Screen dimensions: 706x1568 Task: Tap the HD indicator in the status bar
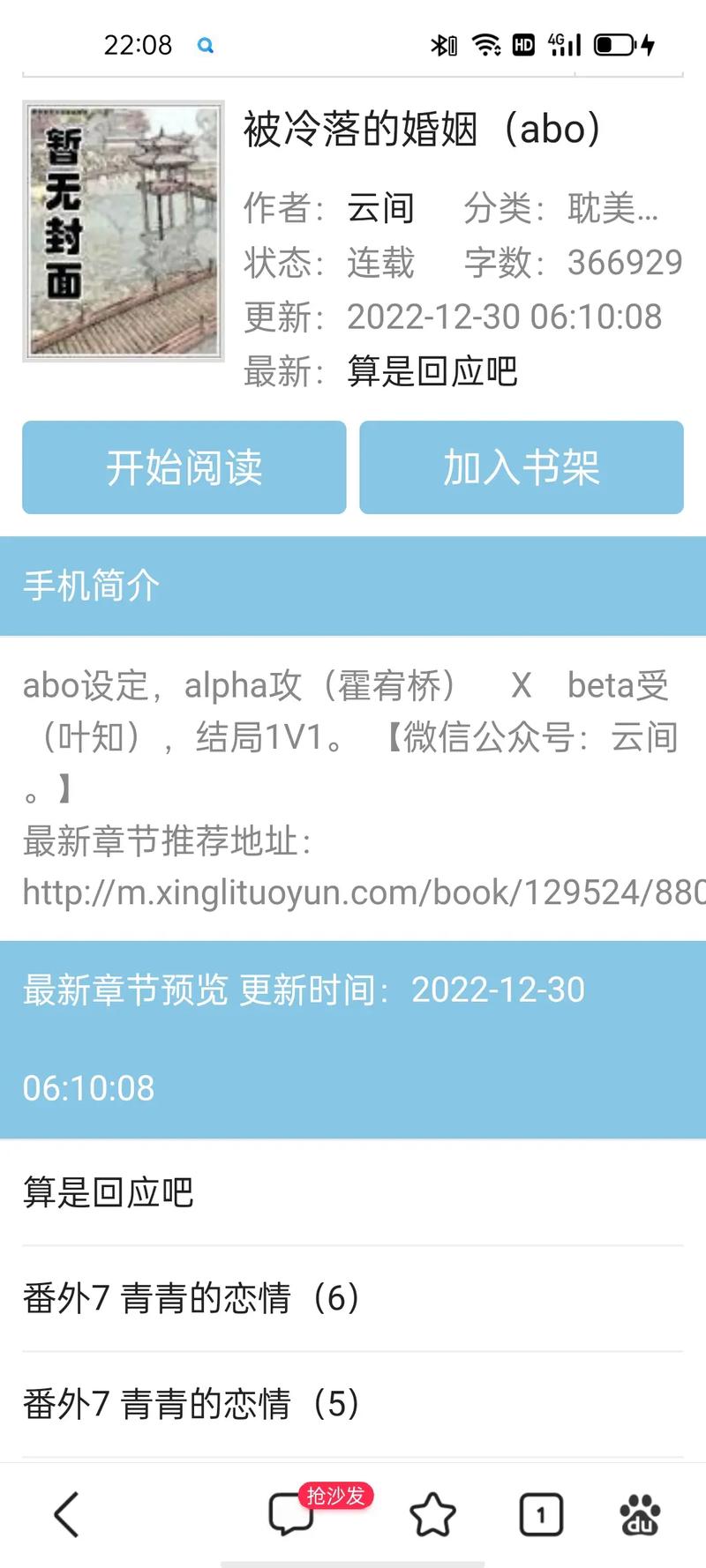point(522,44)
